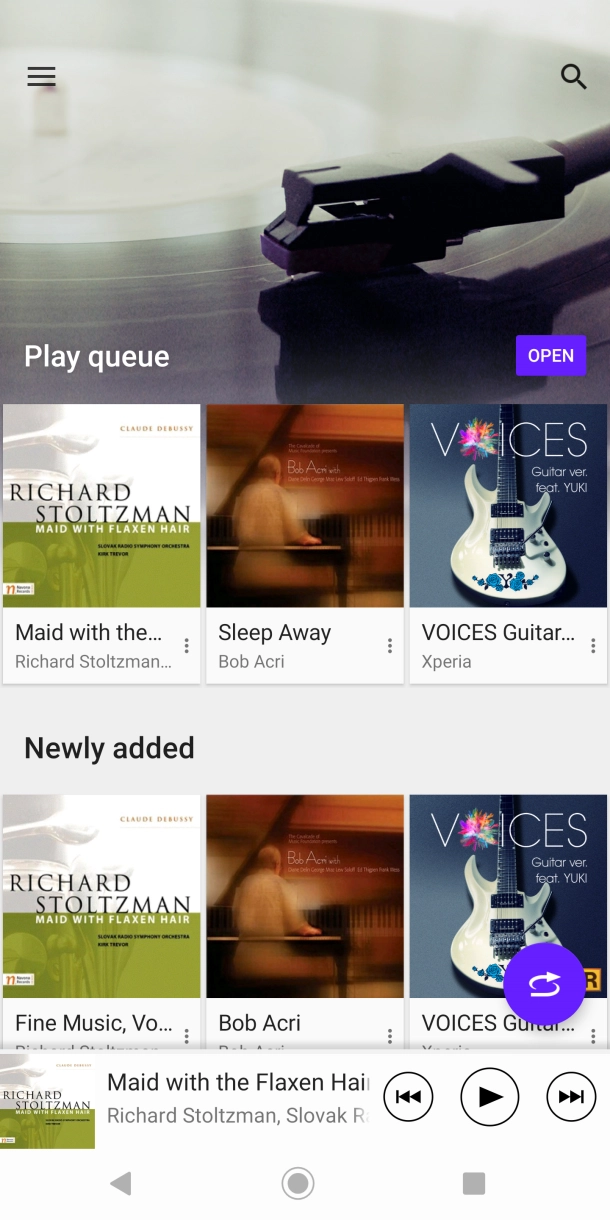Open the now playing mini player

coord(236,1098)
